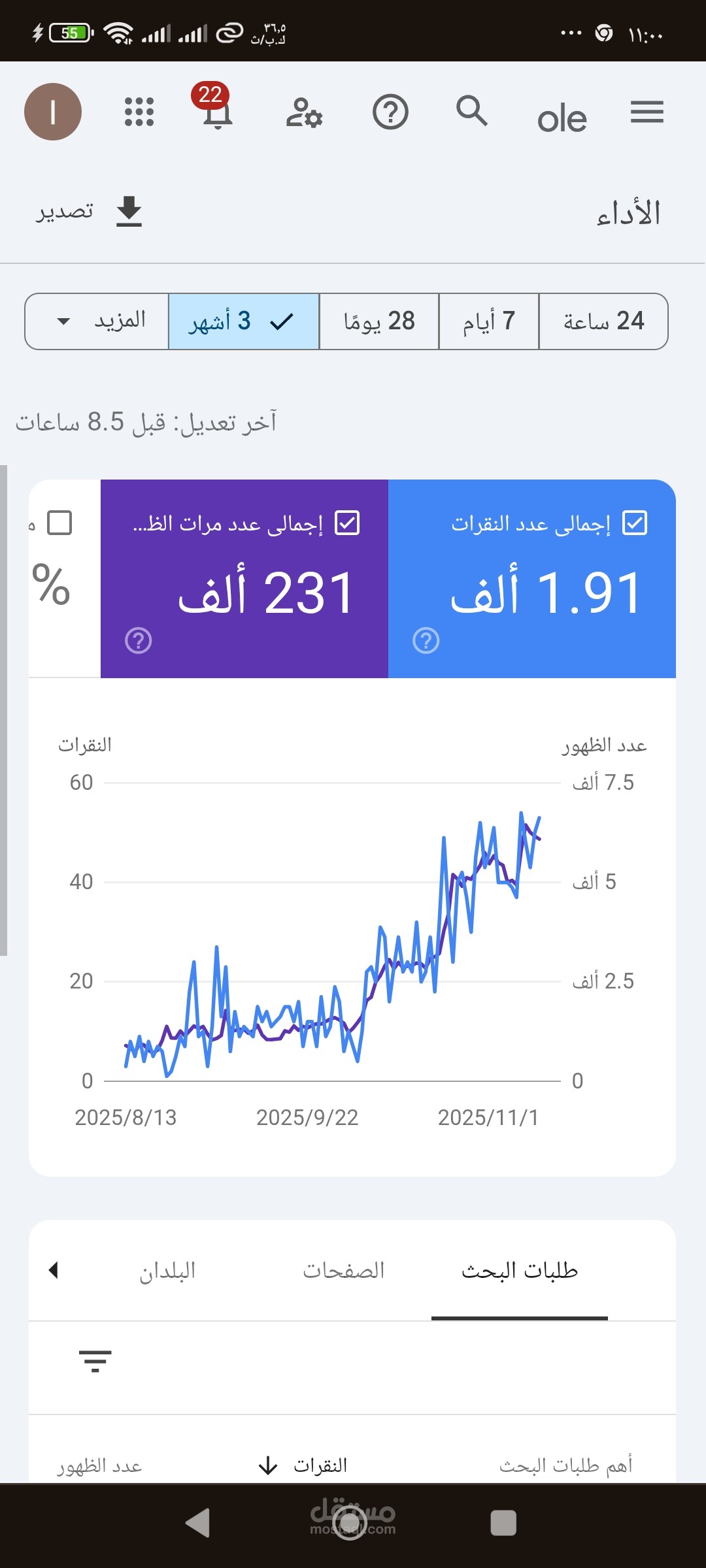
Task: Uncheck the إجمالي عدد مرات الظهور checkbox
Action: click(347, 523)
